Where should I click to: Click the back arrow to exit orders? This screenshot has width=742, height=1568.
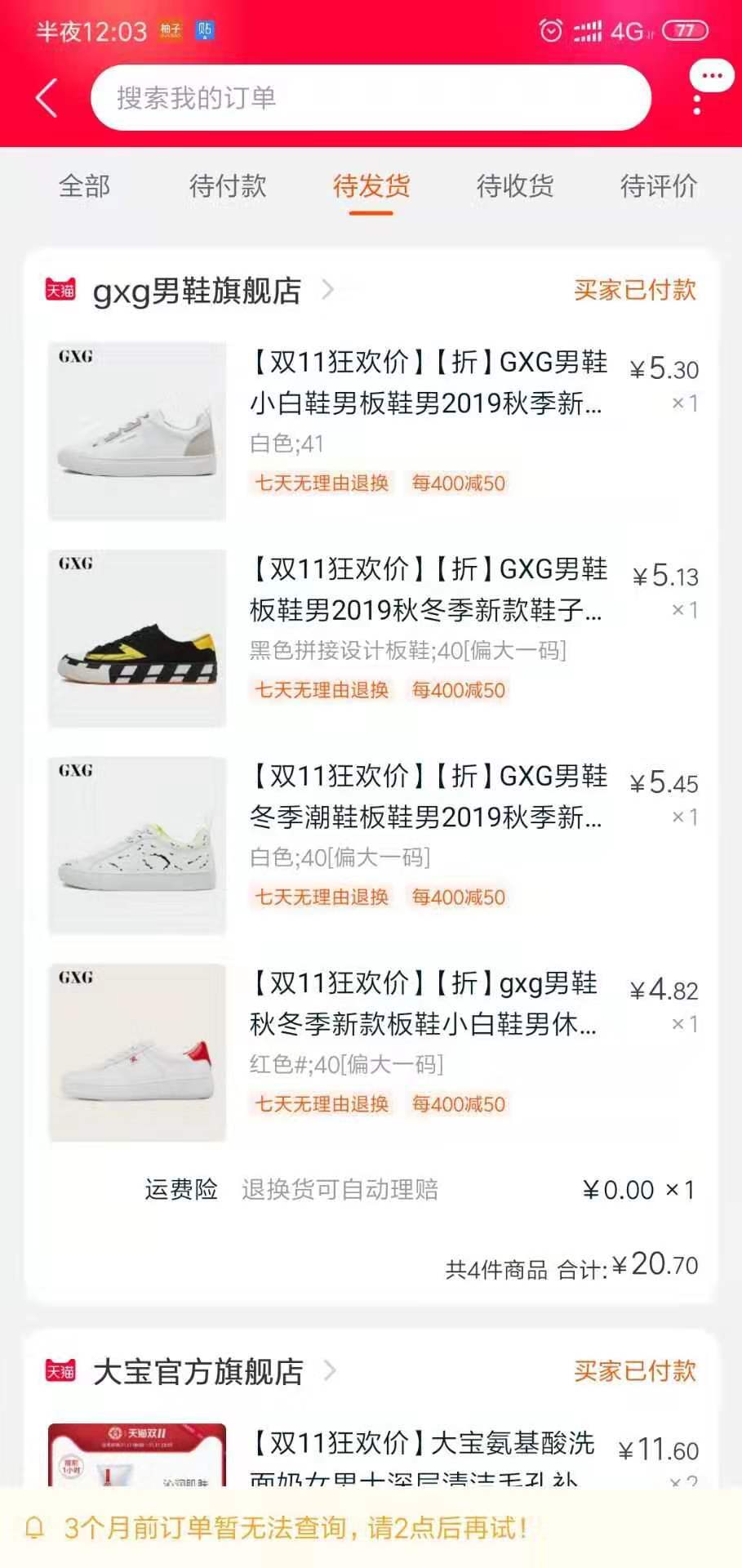(47, 96)
